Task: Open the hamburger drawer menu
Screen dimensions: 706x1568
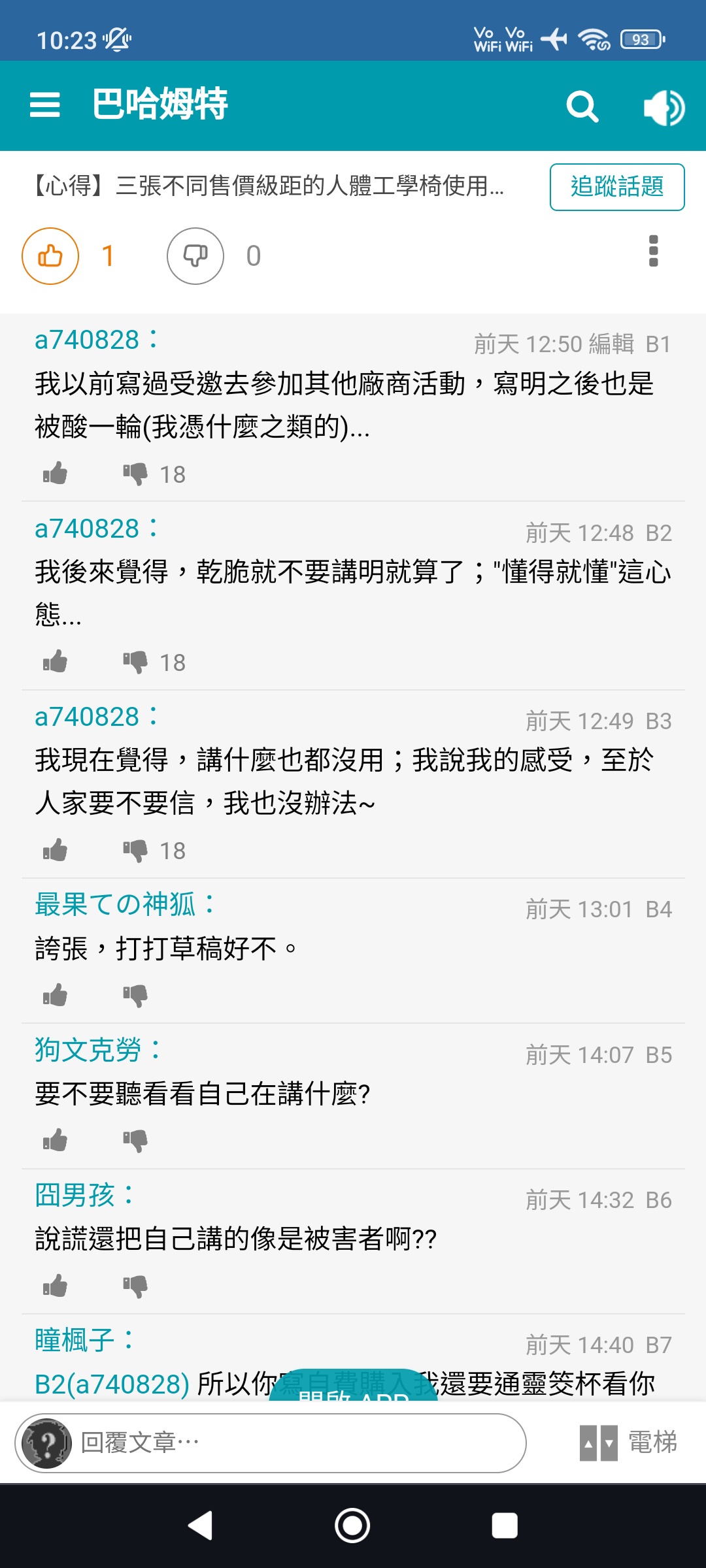Action: (44, 105)
